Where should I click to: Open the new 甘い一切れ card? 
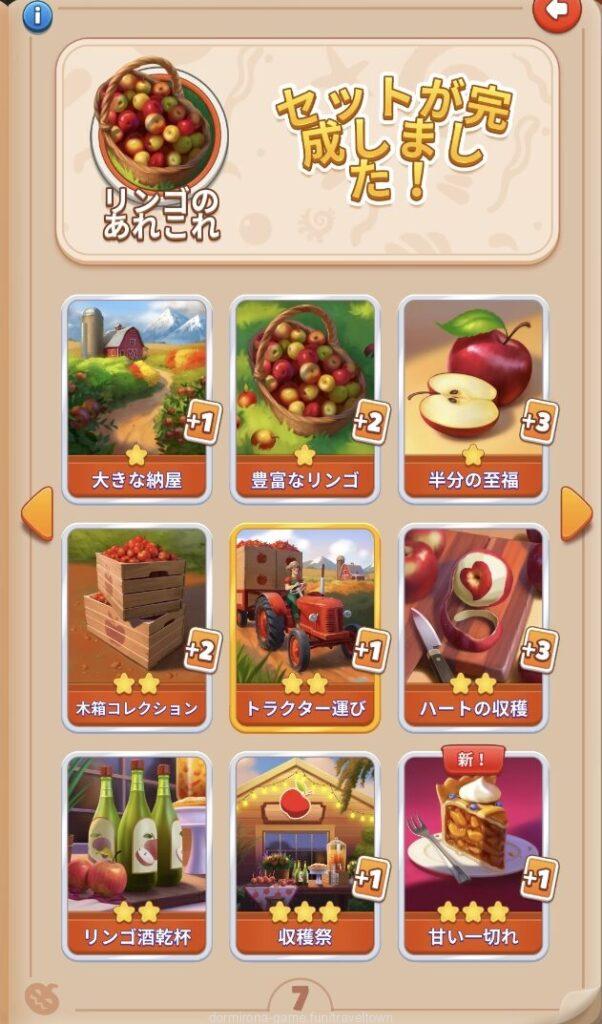click(x=473, y=854)
